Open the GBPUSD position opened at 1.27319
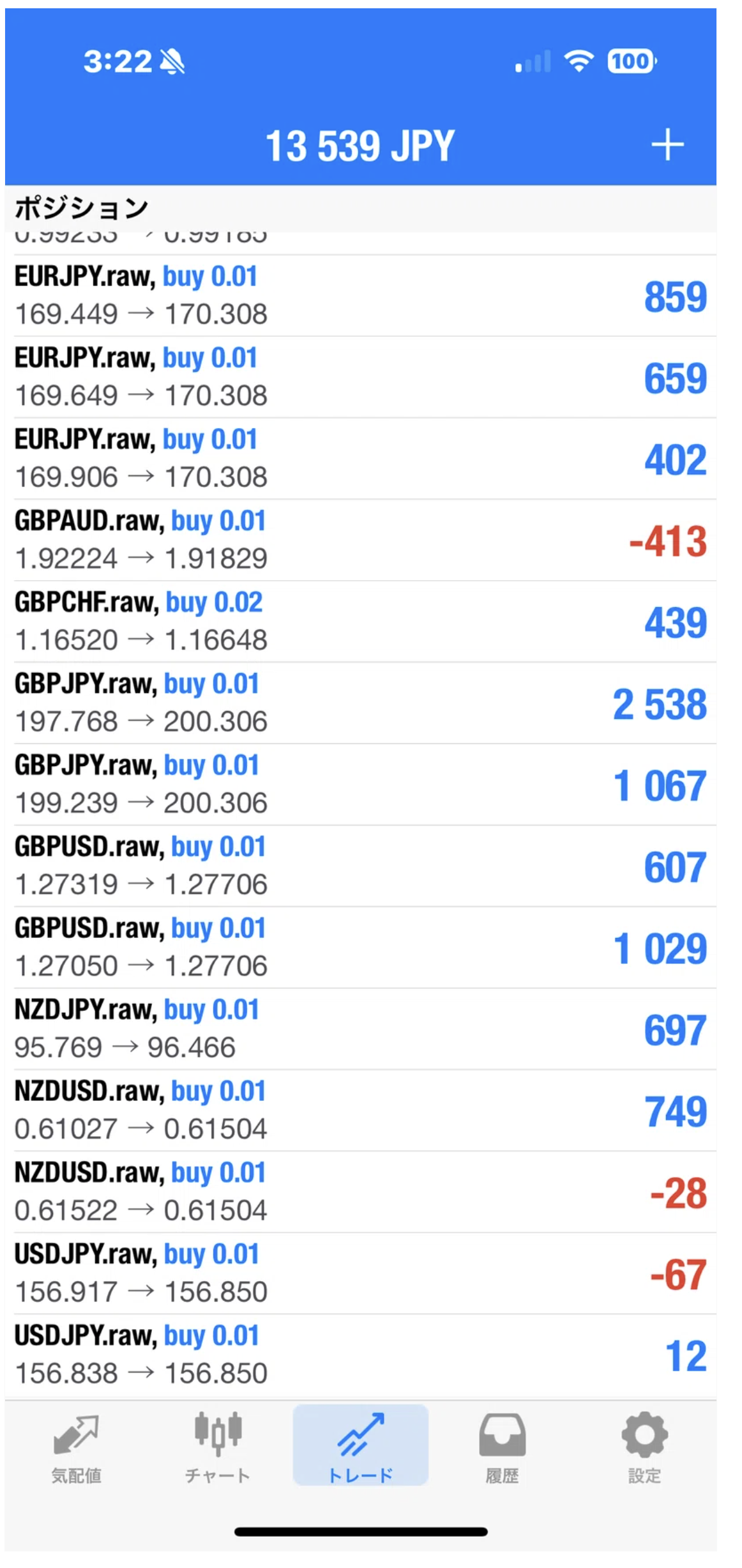 click(x=360, y=866)
